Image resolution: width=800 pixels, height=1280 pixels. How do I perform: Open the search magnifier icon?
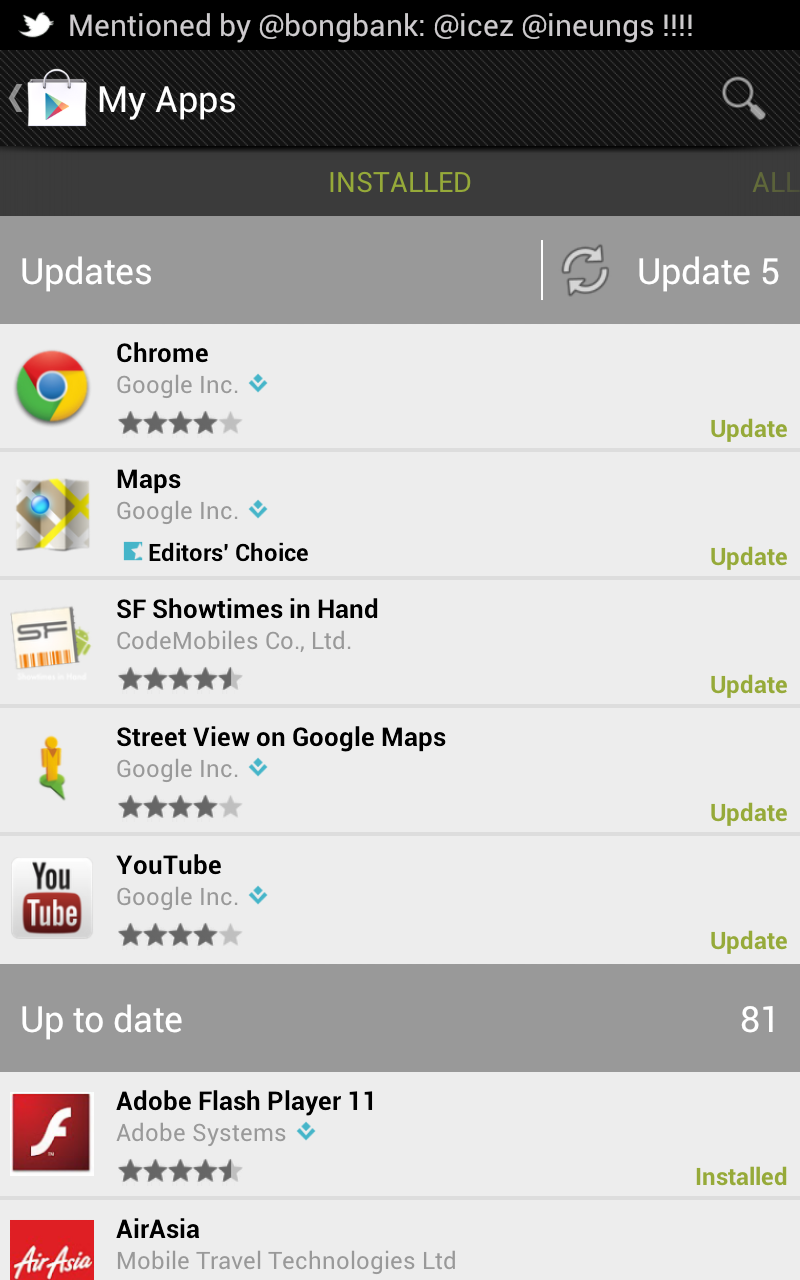tap(743, 99)
